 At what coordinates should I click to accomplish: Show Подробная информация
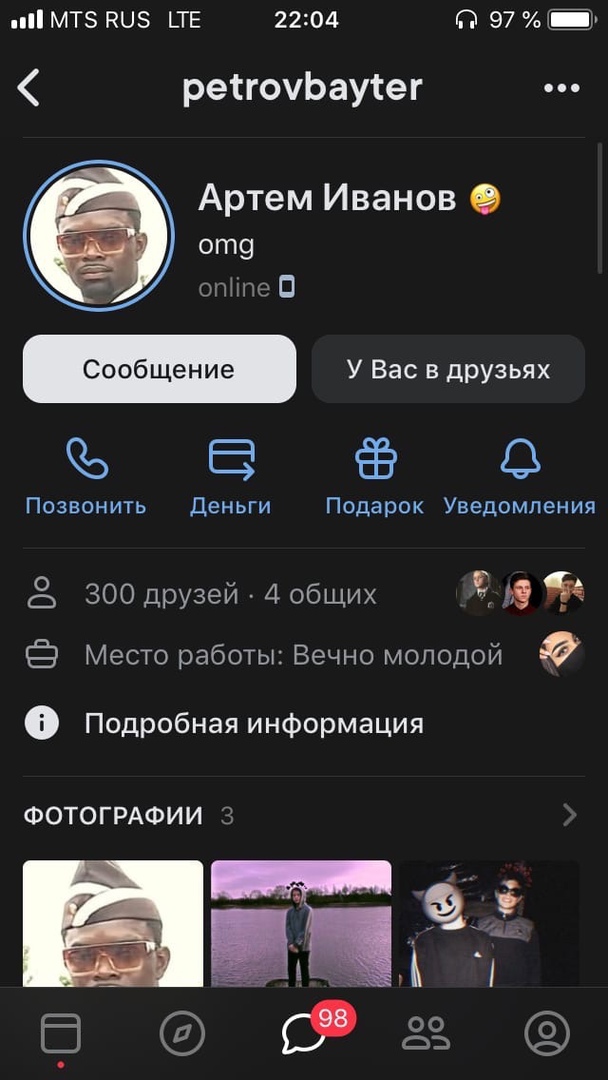(x=253, y=723)
